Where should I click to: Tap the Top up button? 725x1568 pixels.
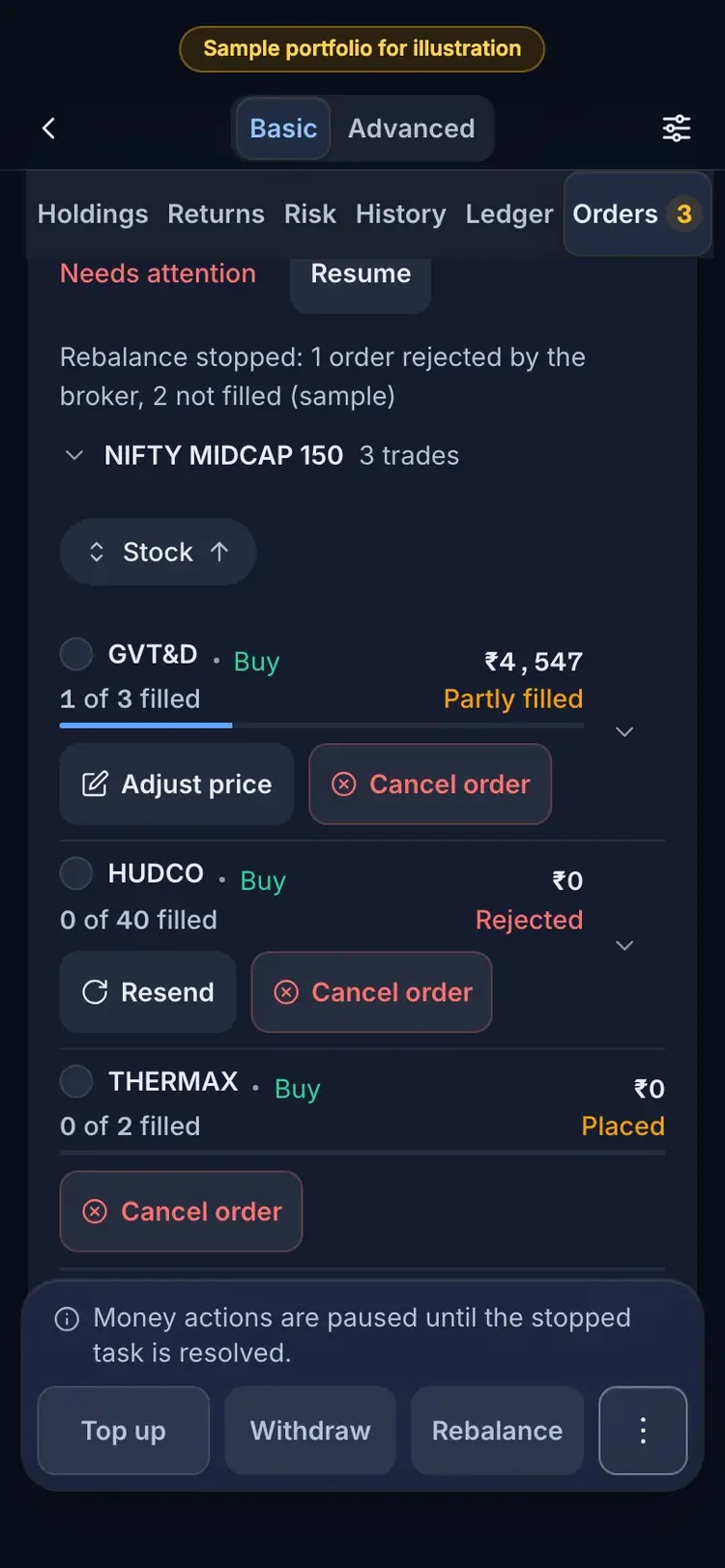124,1431
